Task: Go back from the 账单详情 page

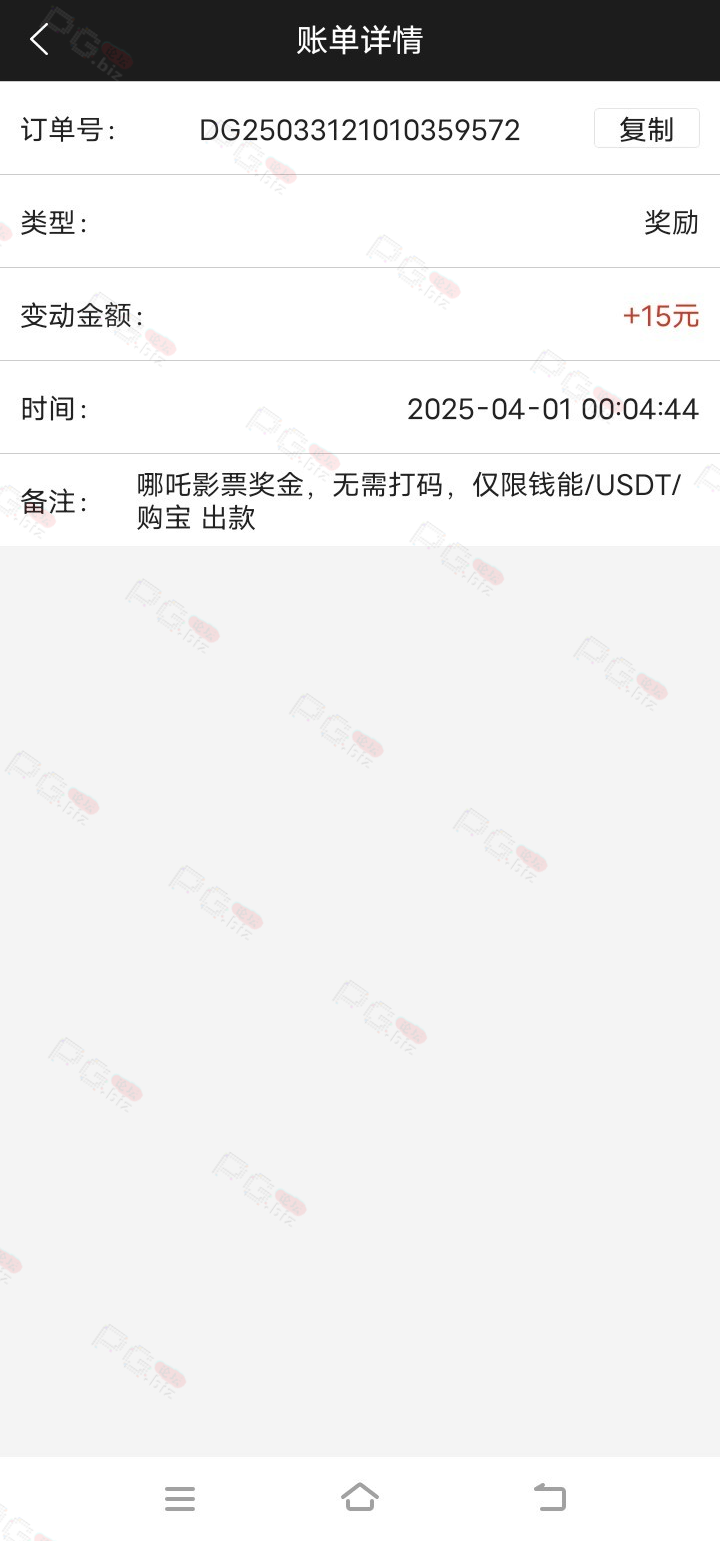Action: click(39, 40)
